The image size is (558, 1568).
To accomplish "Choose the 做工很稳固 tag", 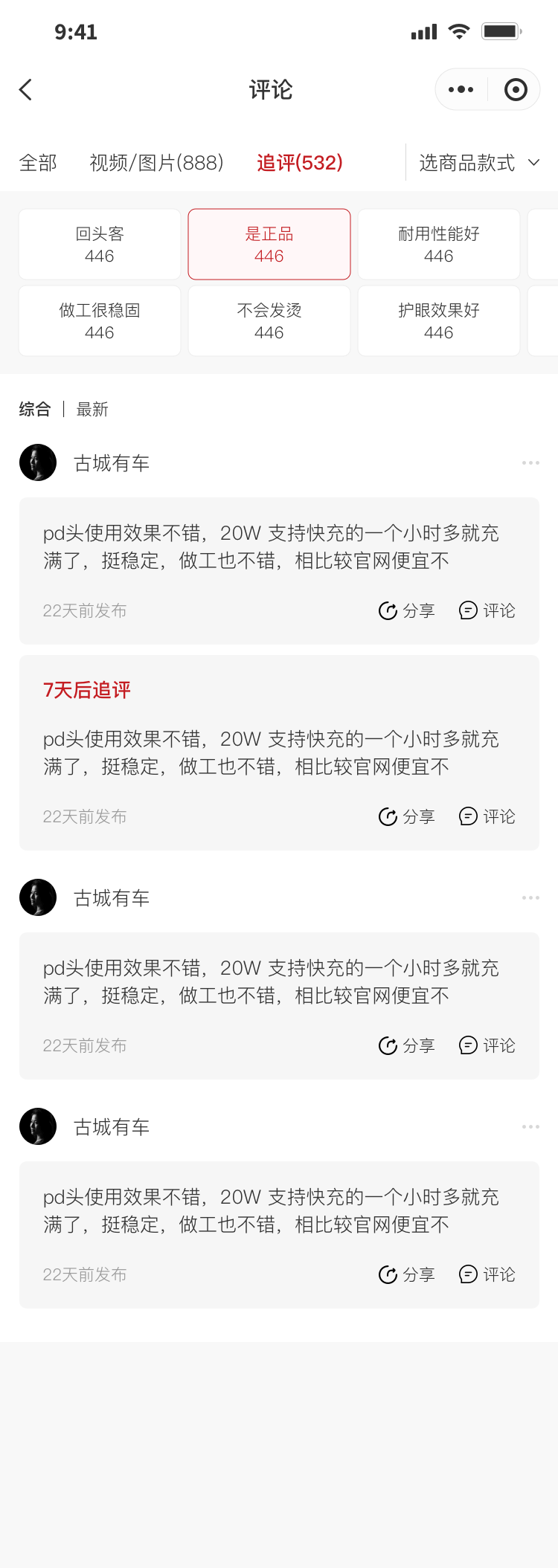I will point(100,321).
